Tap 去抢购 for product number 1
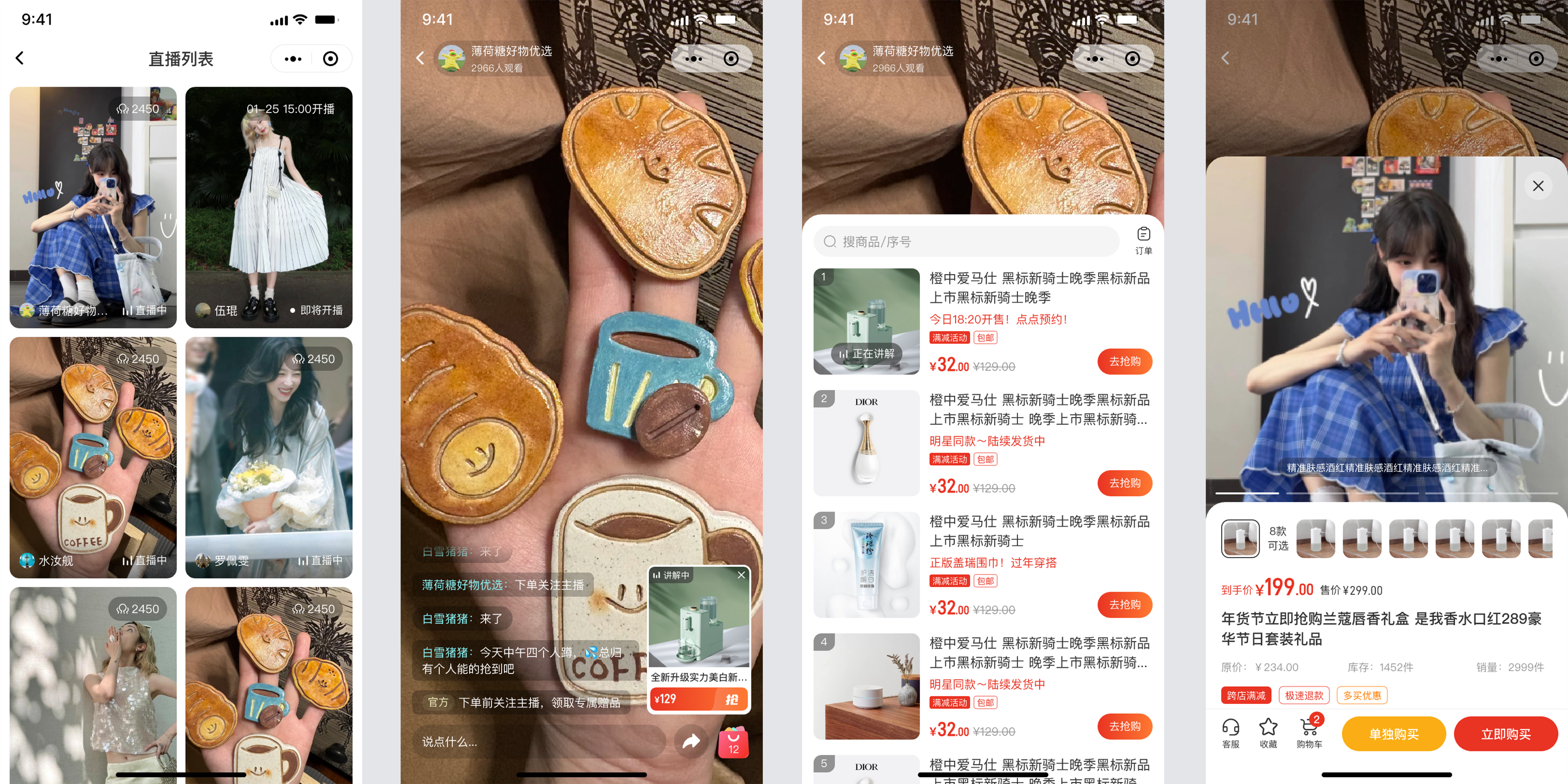 click(1124, 361)
